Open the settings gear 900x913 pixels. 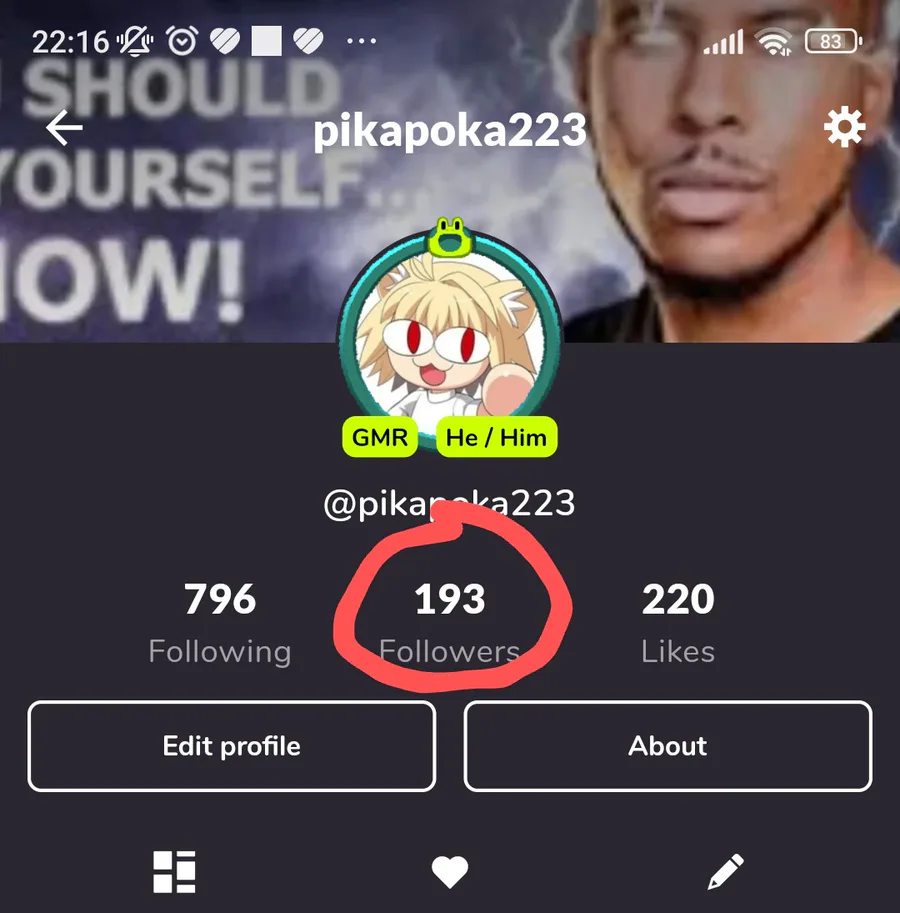click(845, 127)
